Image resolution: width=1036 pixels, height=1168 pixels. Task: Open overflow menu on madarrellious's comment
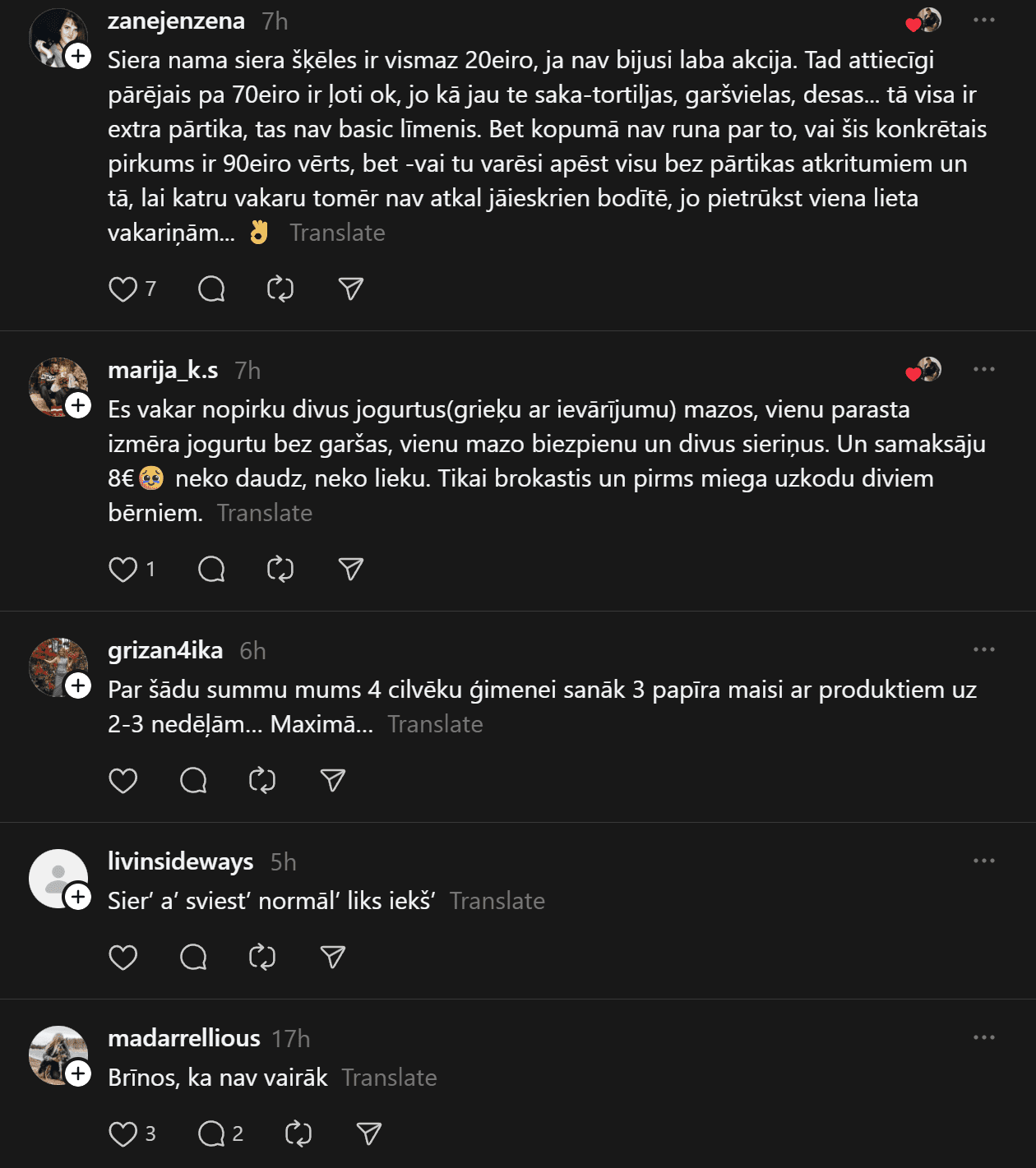click(984, 1037)
